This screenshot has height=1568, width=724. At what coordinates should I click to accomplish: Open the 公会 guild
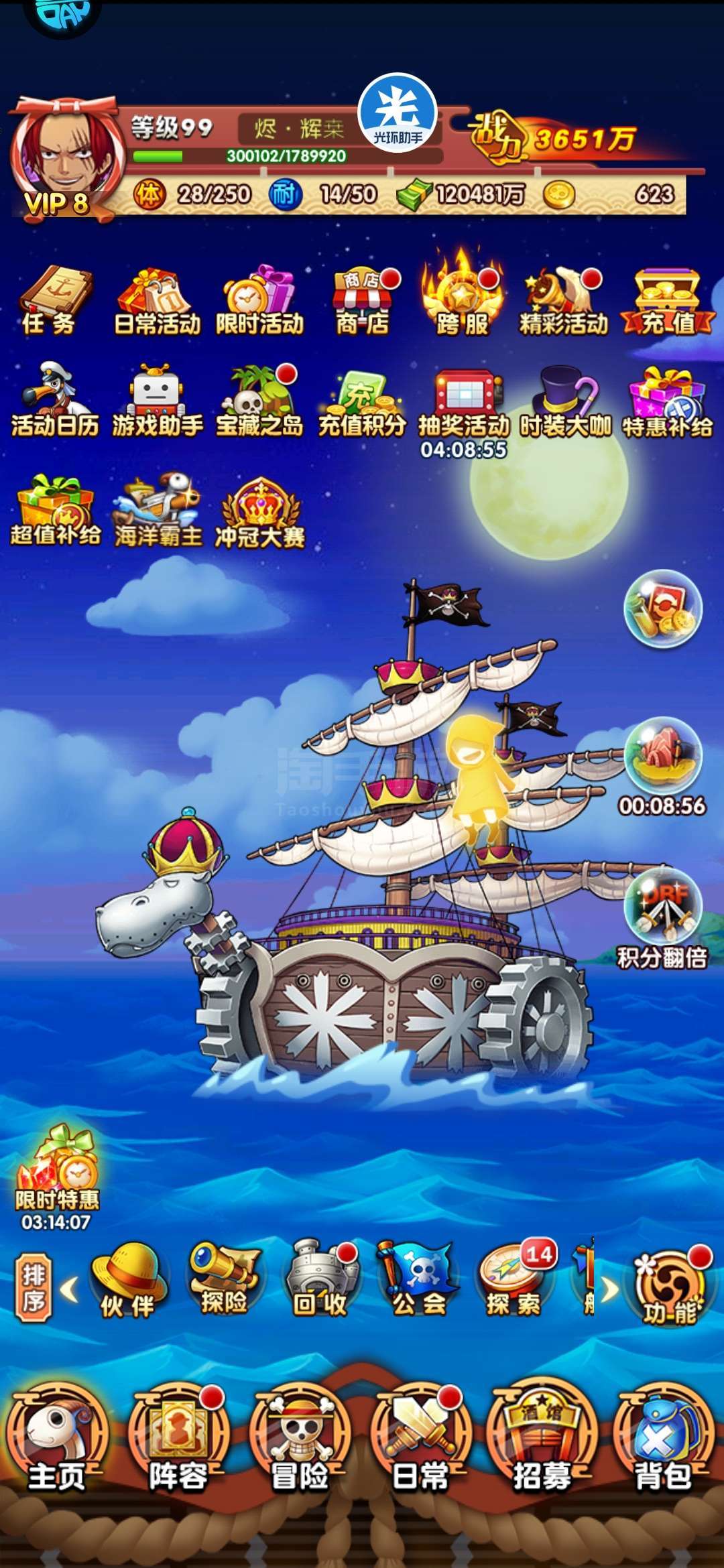pos(418,1281)
